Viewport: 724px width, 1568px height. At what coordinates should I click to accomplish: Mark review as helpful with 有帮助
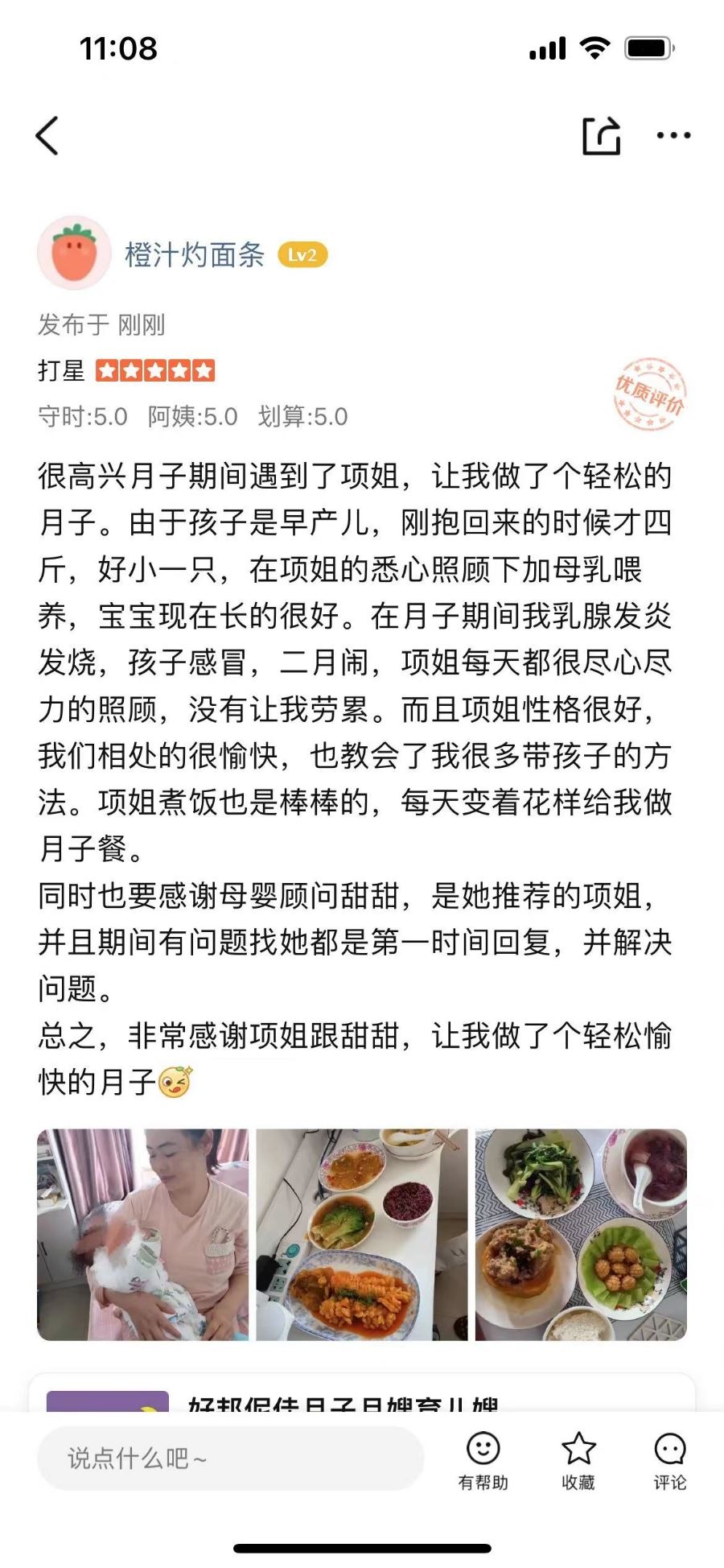point(483,1459)
